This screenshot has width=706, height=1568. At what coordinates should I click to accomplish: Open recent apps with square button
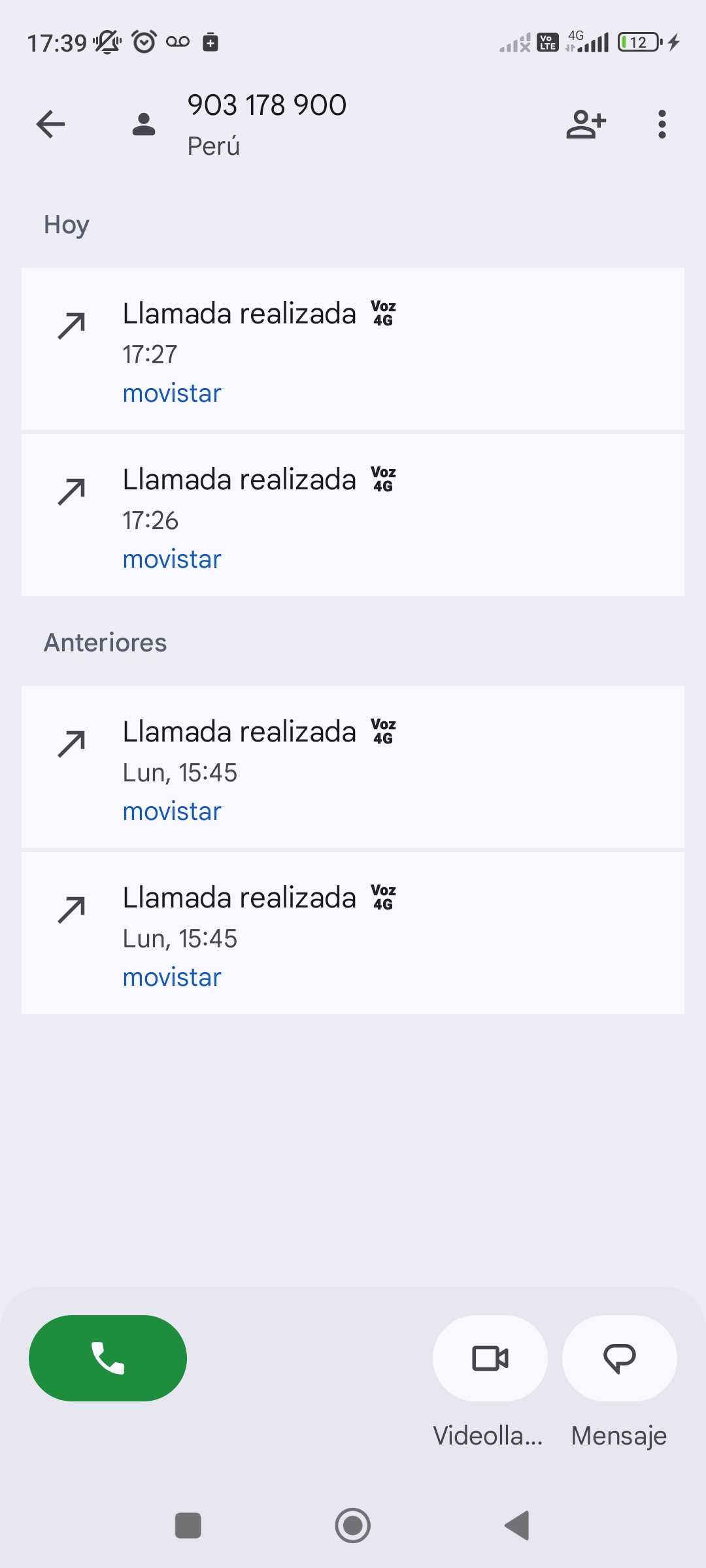pos(188,1526)
